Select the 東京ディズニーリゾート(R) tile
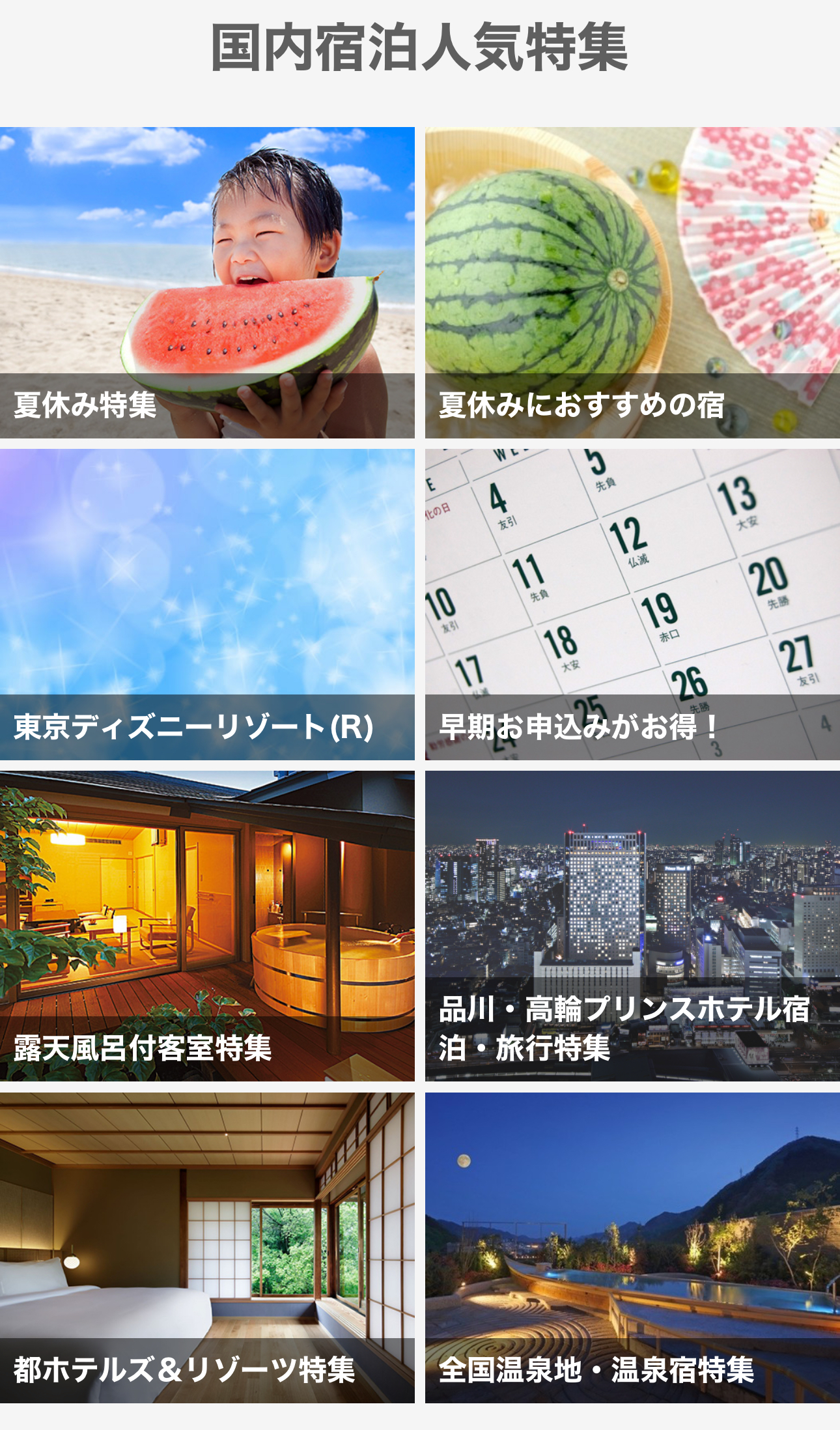Screen dimensions: 840x1430 207,604
